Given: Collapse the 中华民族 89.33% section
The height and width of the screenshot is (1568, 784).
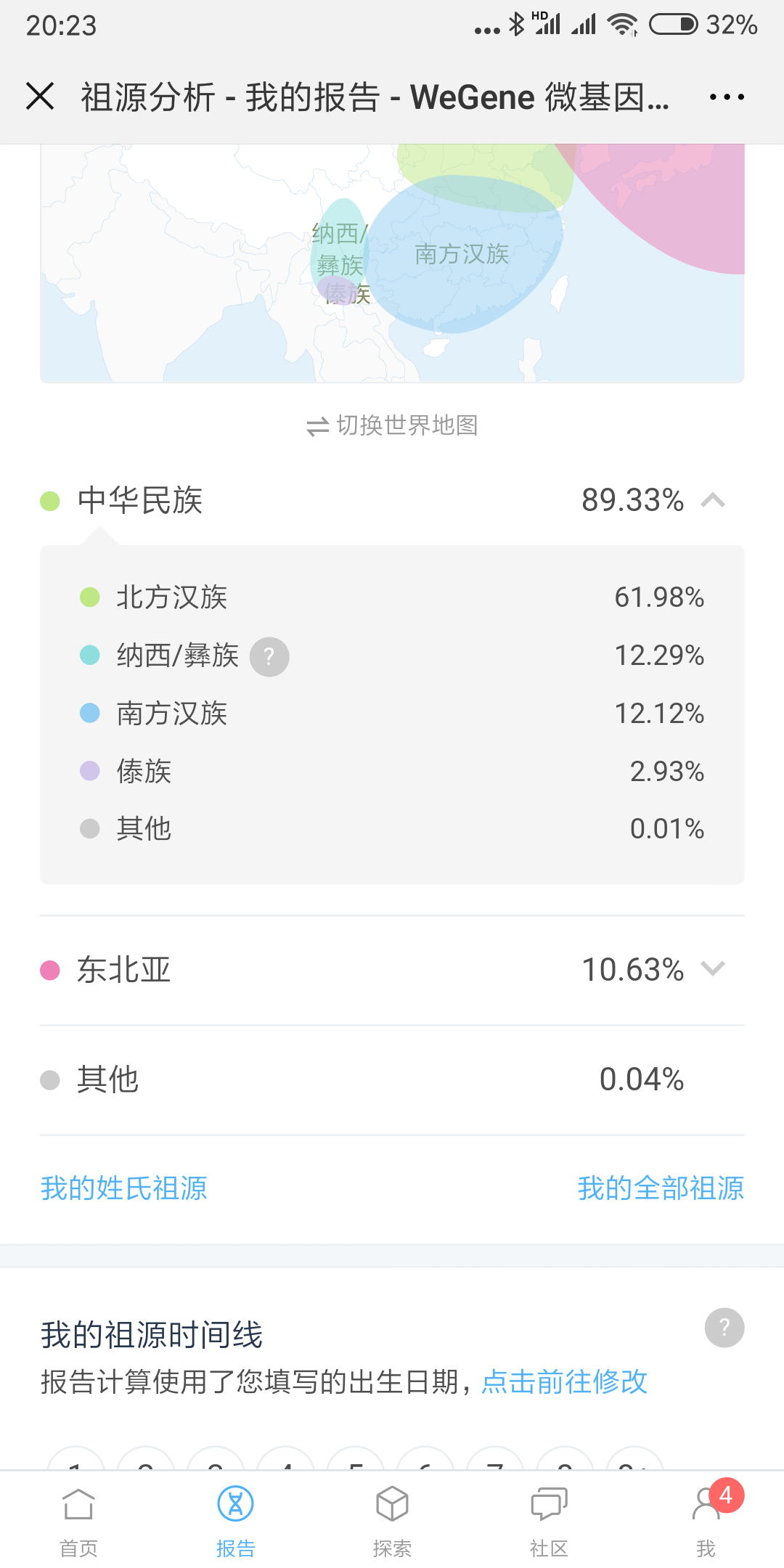Looking at the screenshot, I should pos(392,500).
